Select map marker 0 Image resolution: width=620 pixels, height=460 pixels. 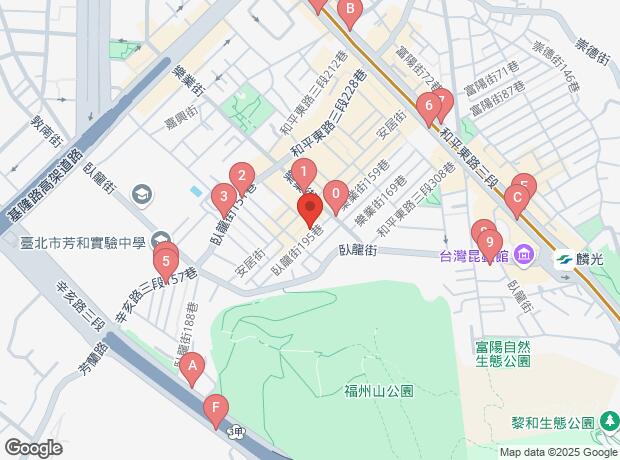(x=336, y=192)
